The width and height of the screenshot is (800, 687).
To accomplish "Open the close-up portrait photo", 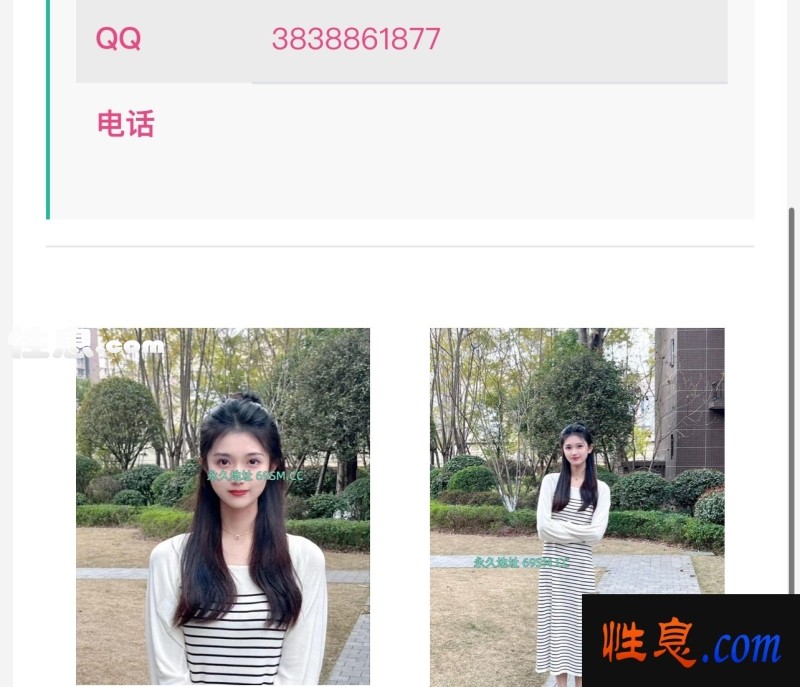I will (x=223, y=505).
